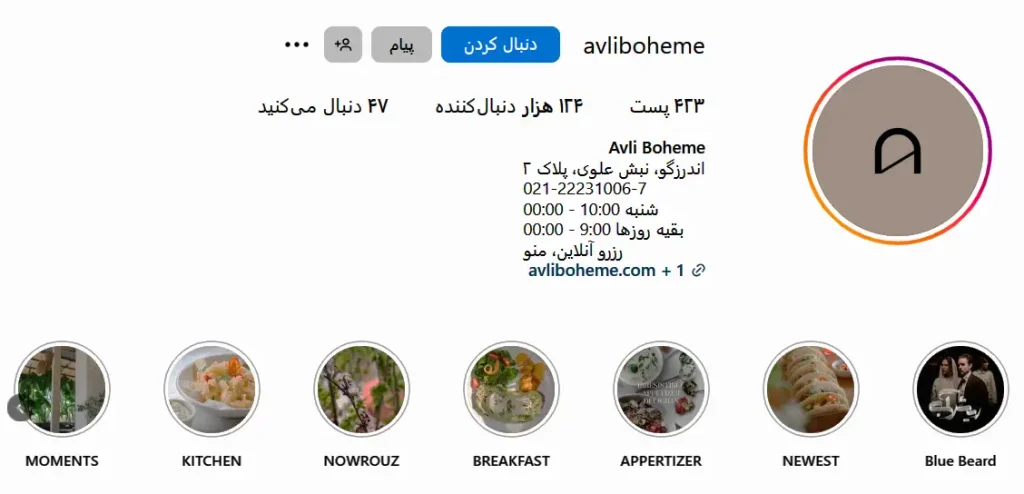The image size is (1024, 494).
Task: Show the 134K followers list (دنبال‌کننده)
Action: [x=509, y=106]
